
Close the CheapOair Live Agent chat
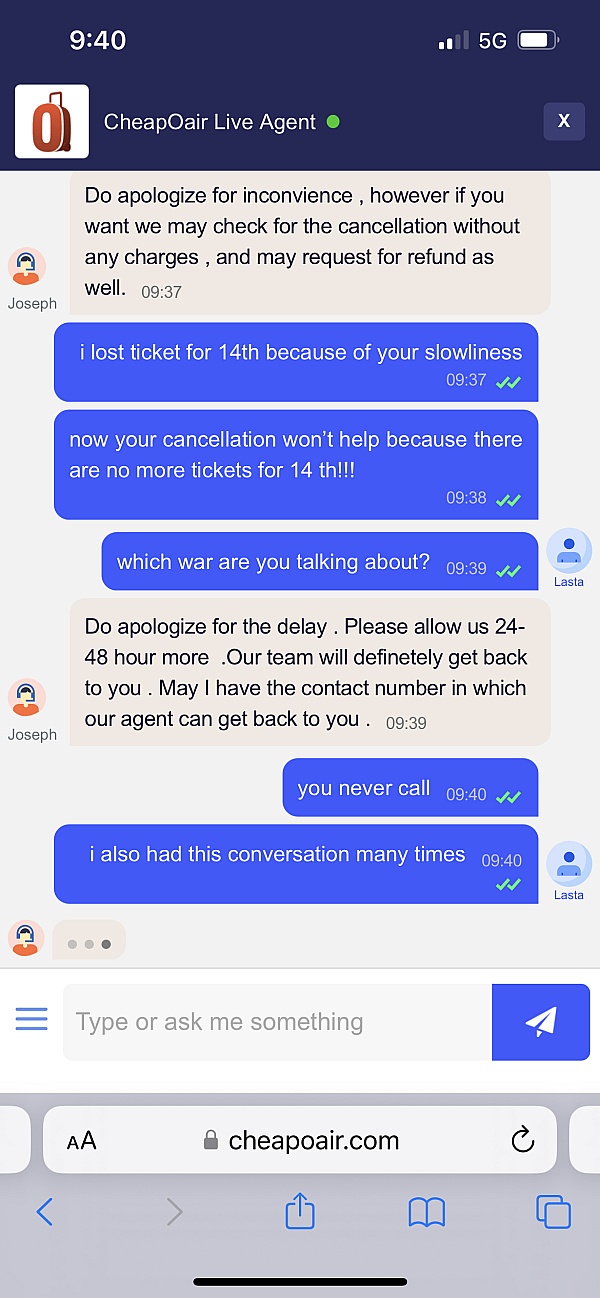[x=564, y=121]
